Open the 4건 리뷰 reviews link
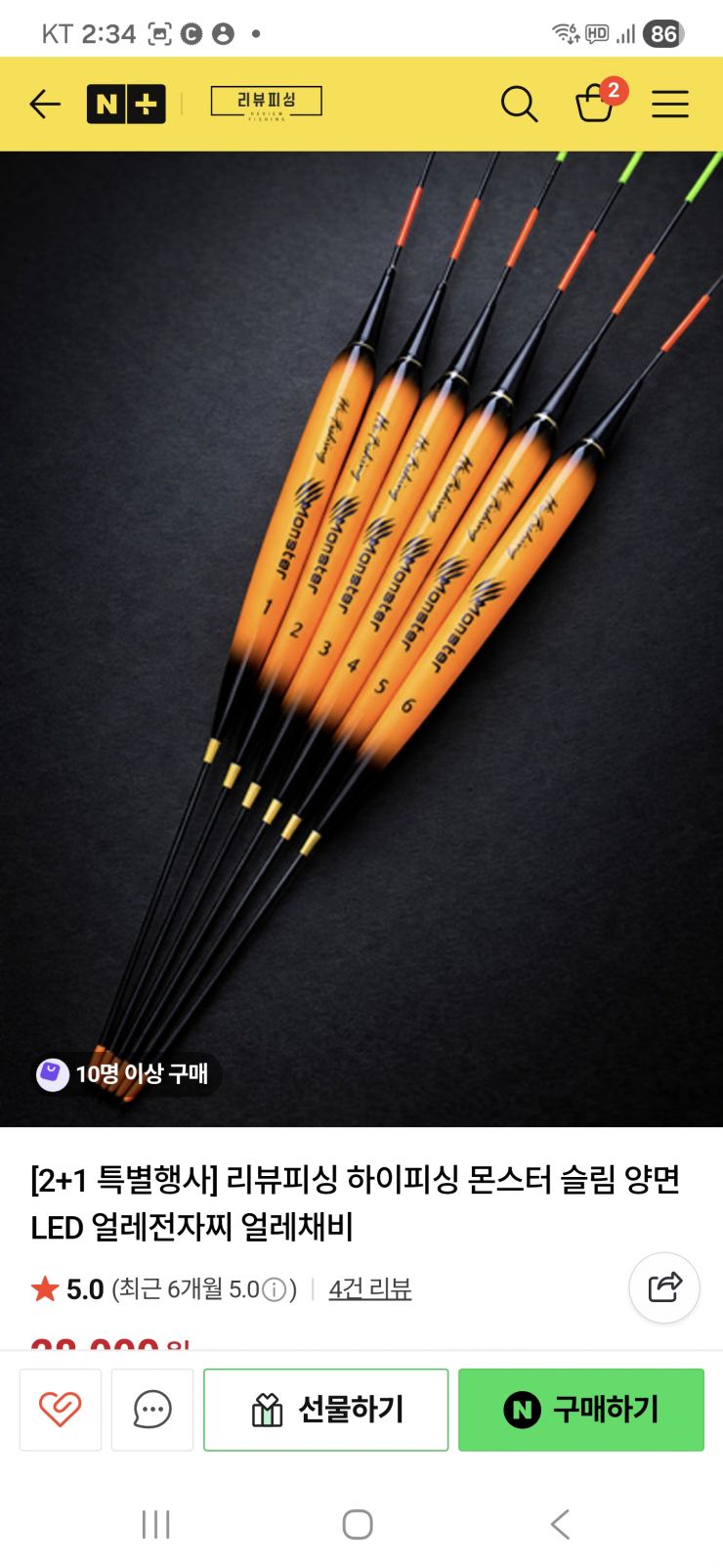The width and height of the screenshot is (723, 1568). point(369,1289)
